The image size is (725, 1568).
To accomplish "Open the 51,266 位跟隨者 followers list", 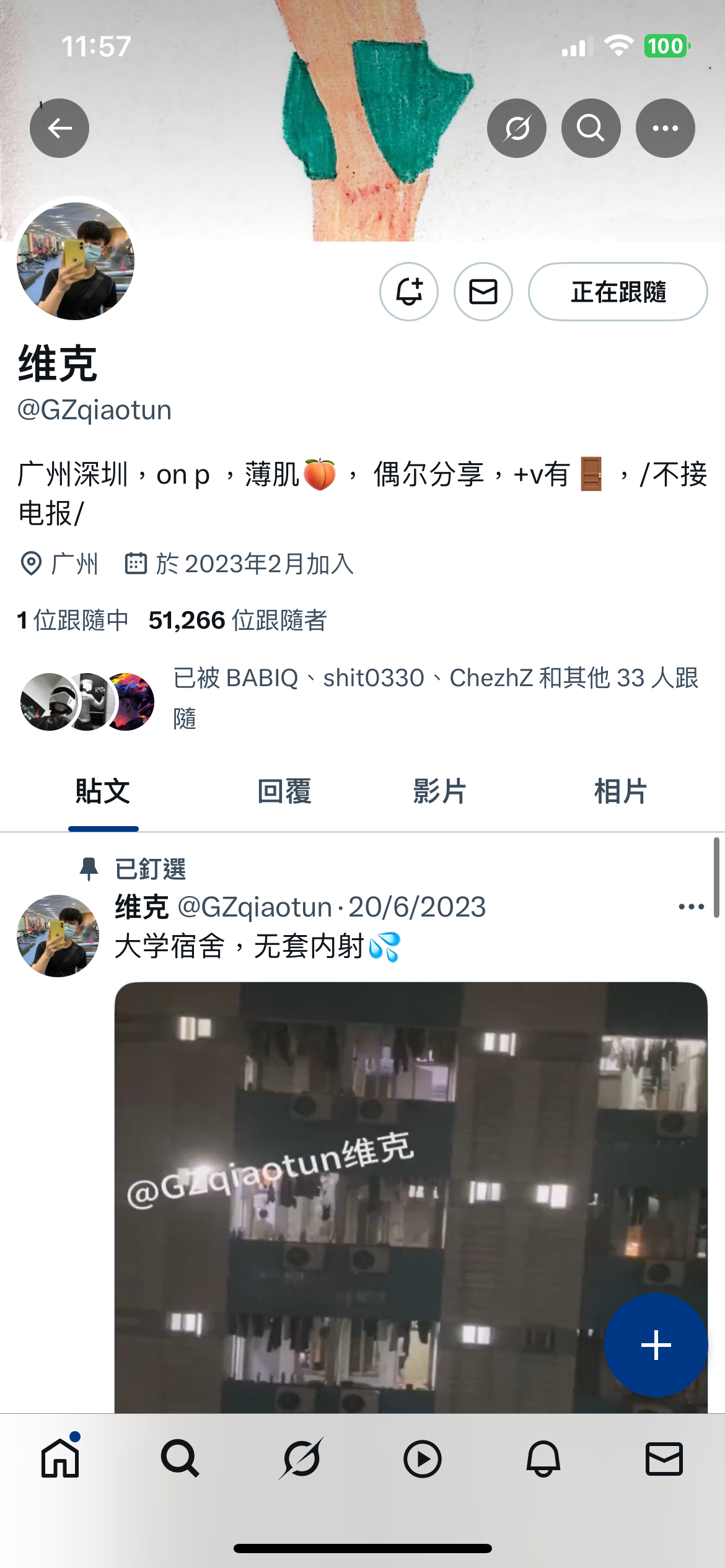I will tap(237, 620).
